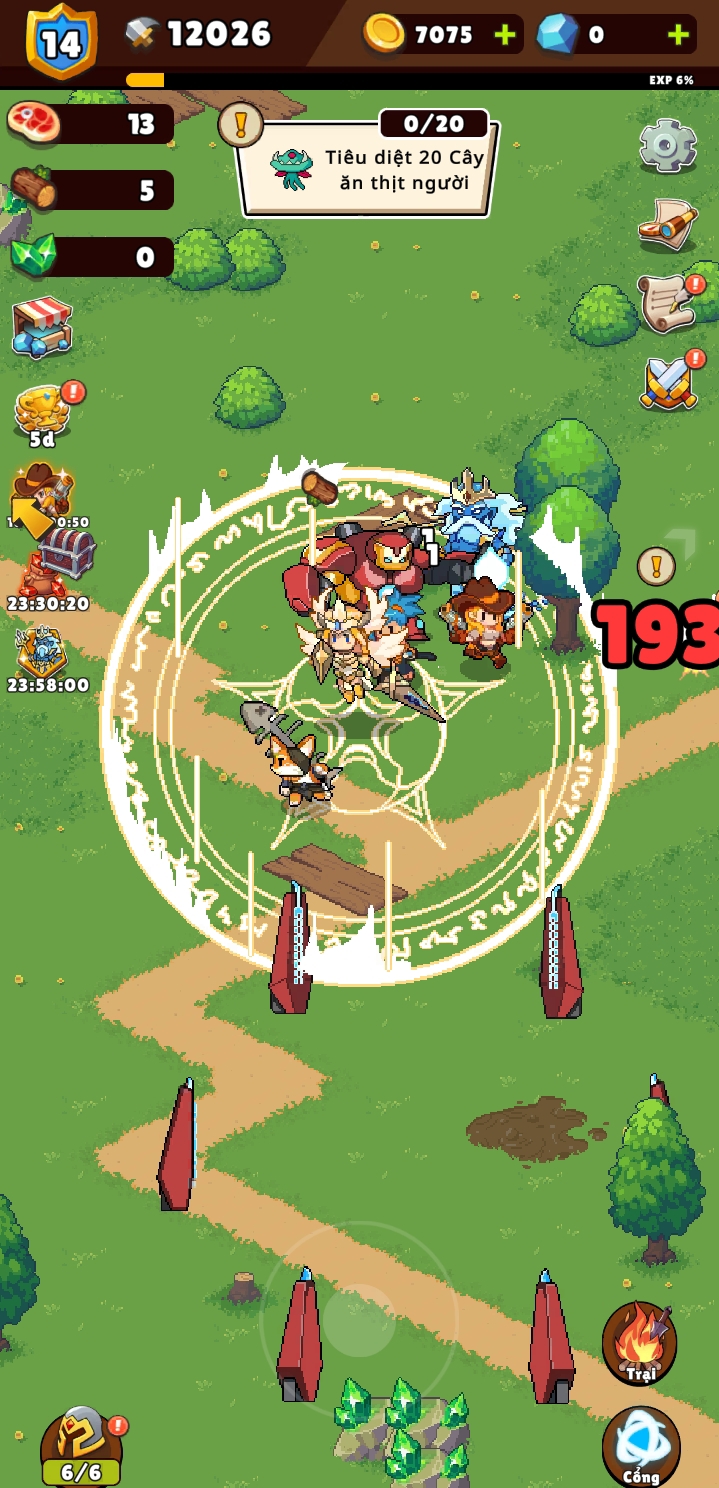Screen dimensions: 719x1488
Task: Open the crossed swords battle menu
Action: [668, 381]
